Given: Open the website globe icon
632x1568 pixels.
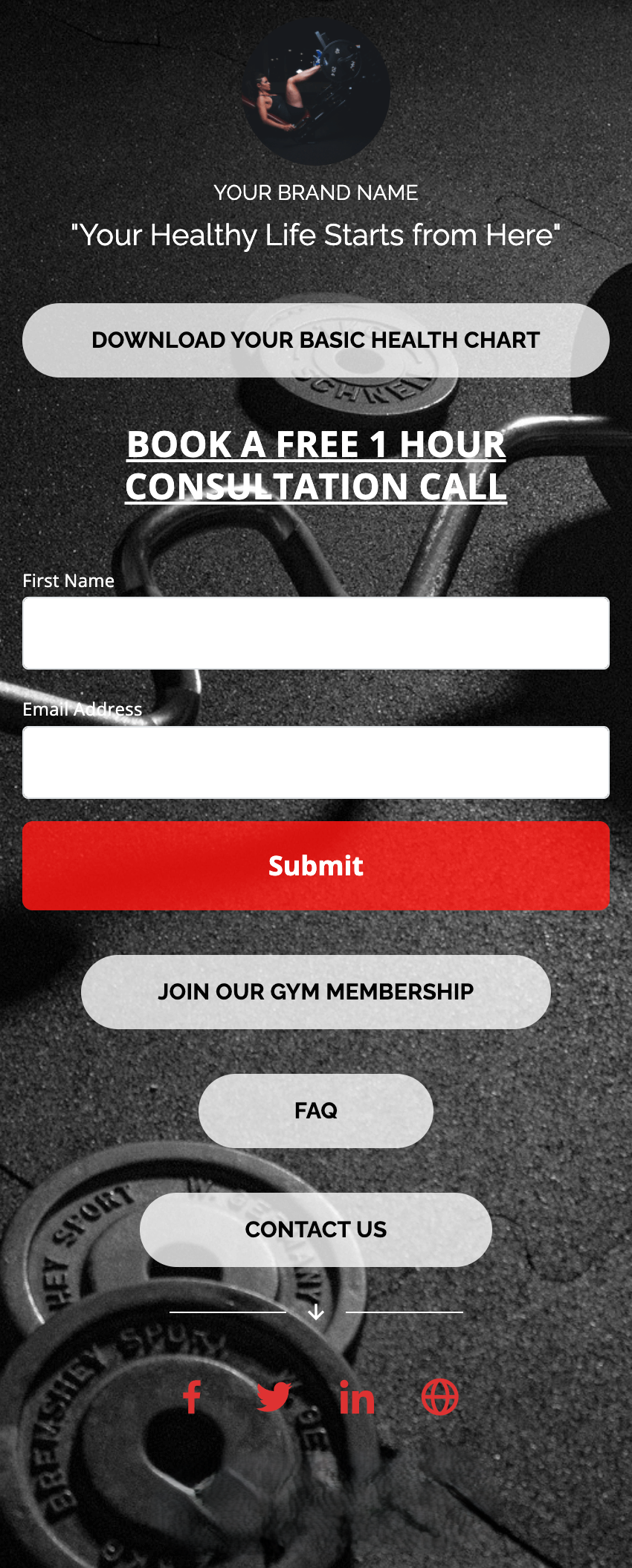Looking at the screenshot, I should click(x=440, y=1397).
